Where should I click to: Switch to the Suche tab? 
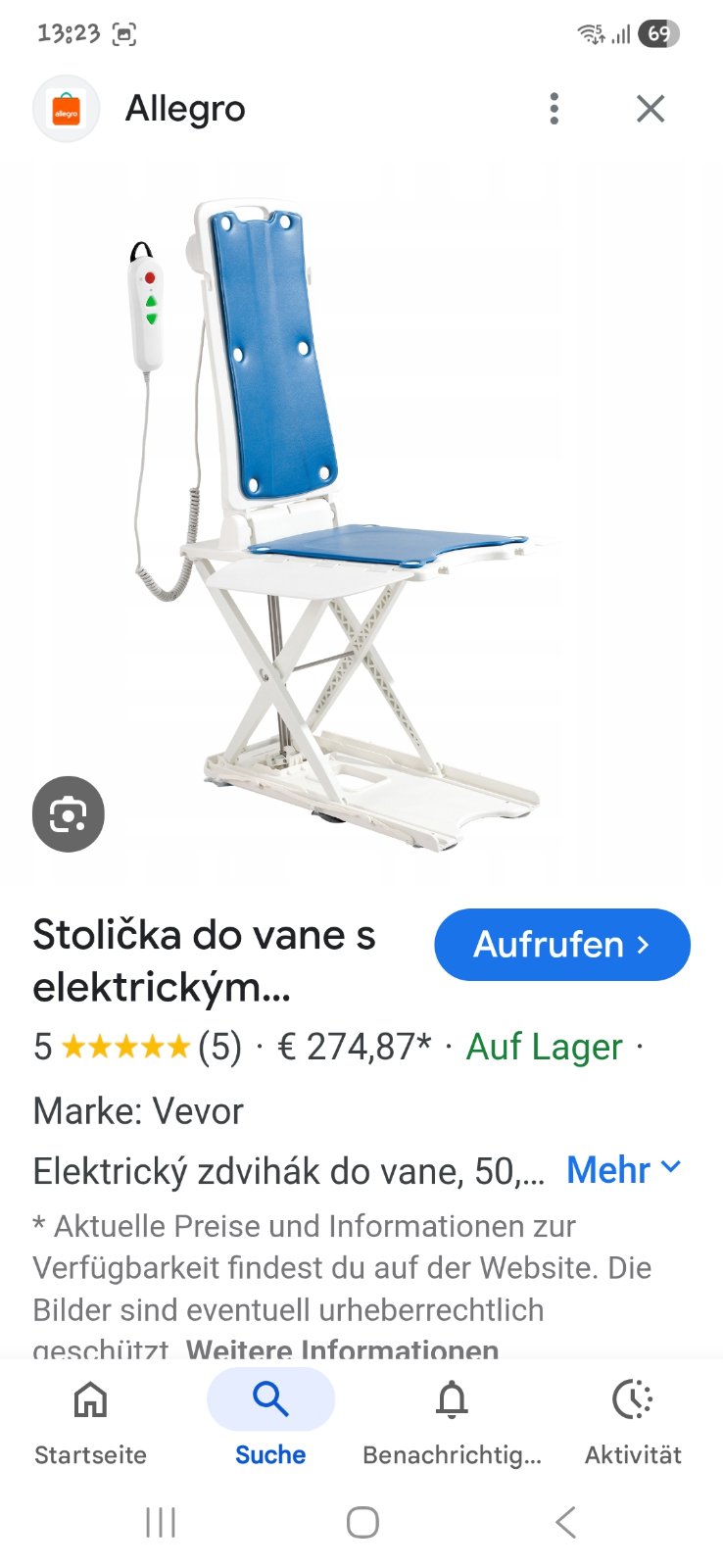coord(270,1421)
